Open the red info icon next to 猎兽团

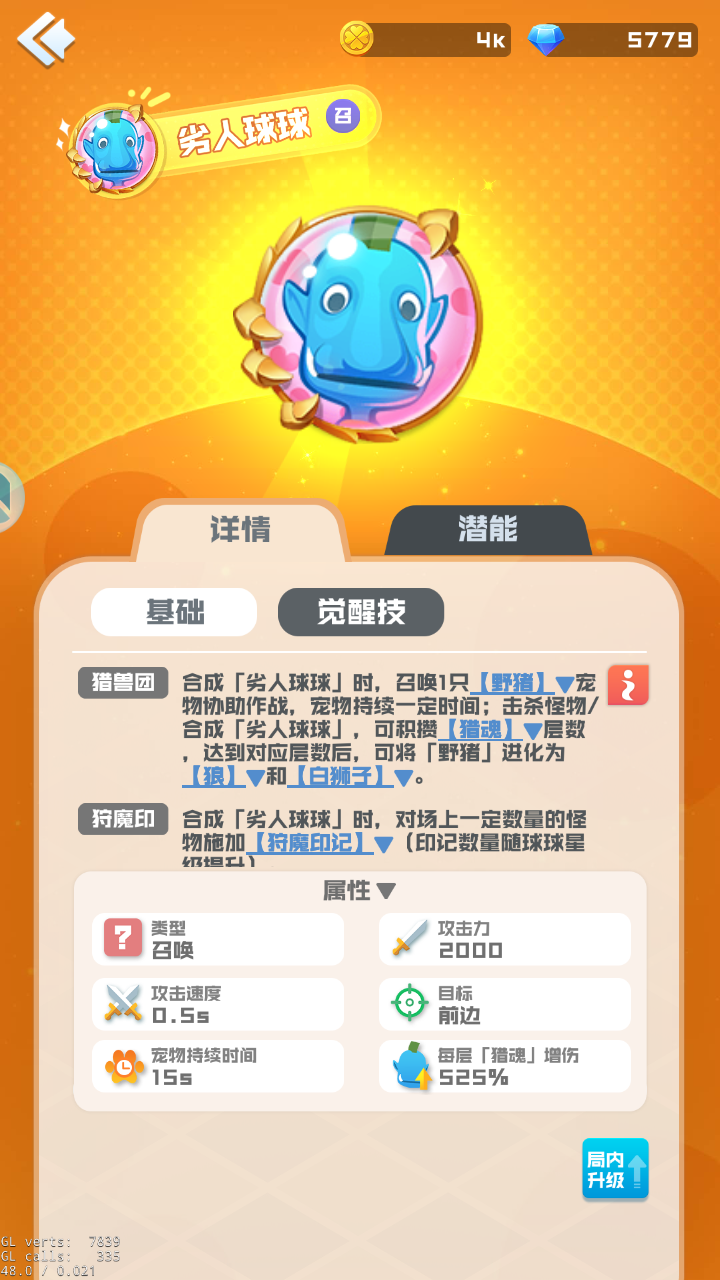coord(628,684)
